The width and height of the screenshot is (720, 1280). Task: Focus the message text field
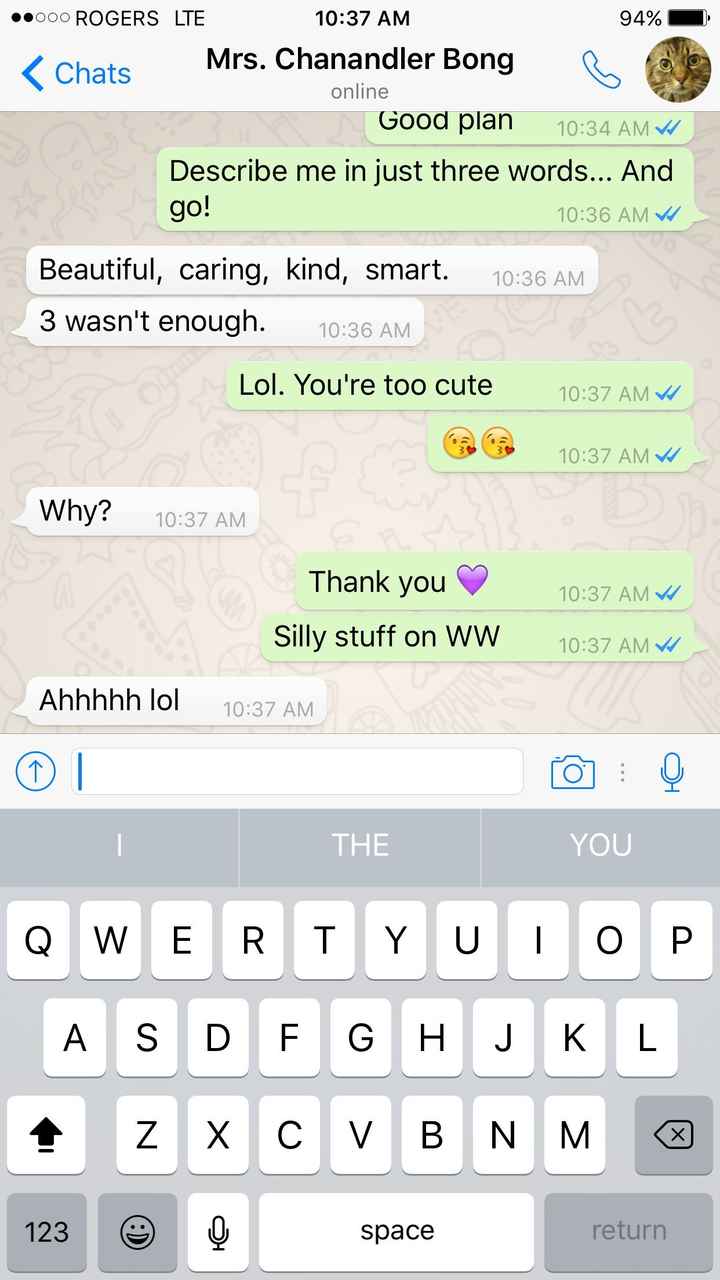[x=297, y=771]
